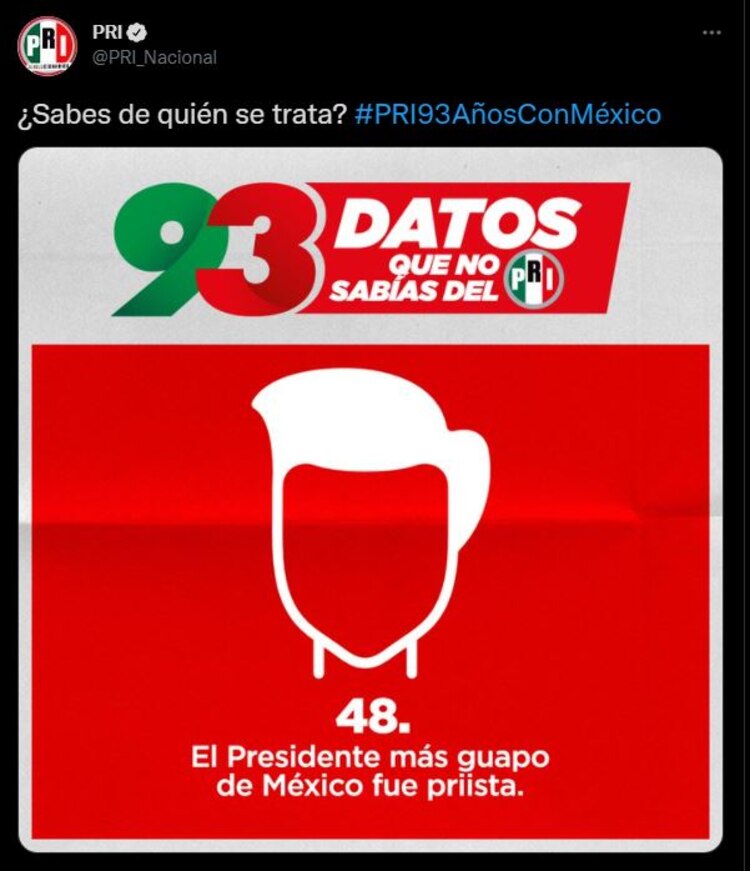The height and width of the screenshot is (871, 750).
Task: Click the tweet text asking ¿Sabes de quién se trata?
Action: point(180,114)
